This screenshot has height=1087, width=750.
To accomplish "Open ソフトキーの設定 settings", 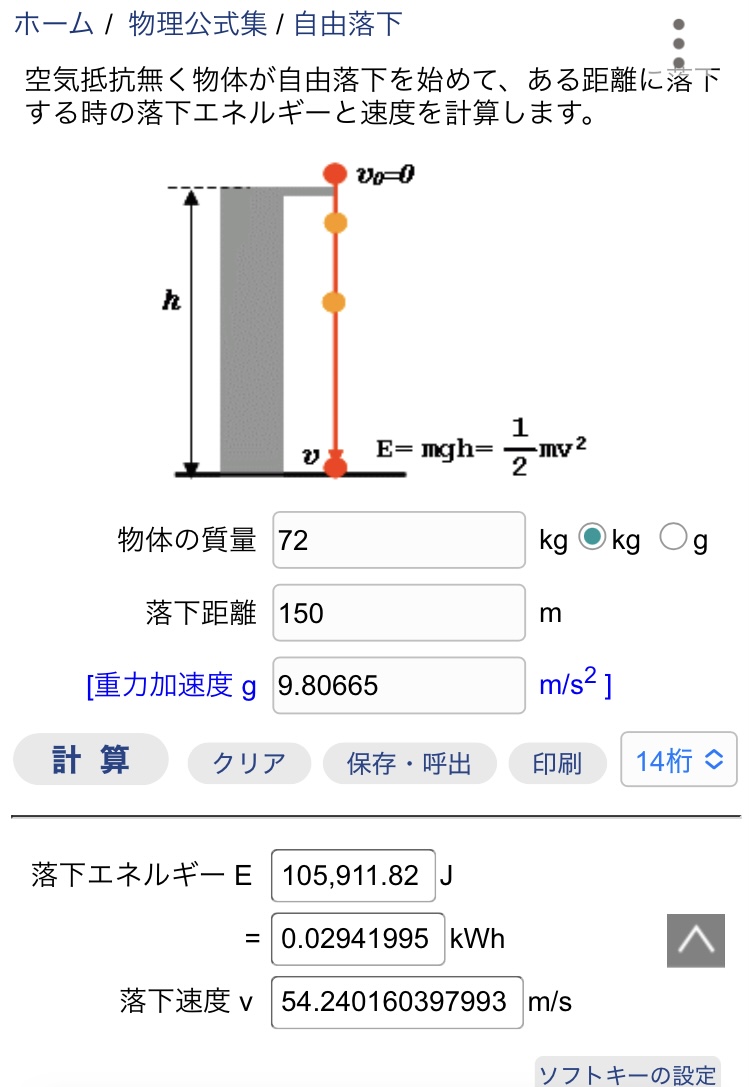I will pyautogui.click(x=628, y=1074).
